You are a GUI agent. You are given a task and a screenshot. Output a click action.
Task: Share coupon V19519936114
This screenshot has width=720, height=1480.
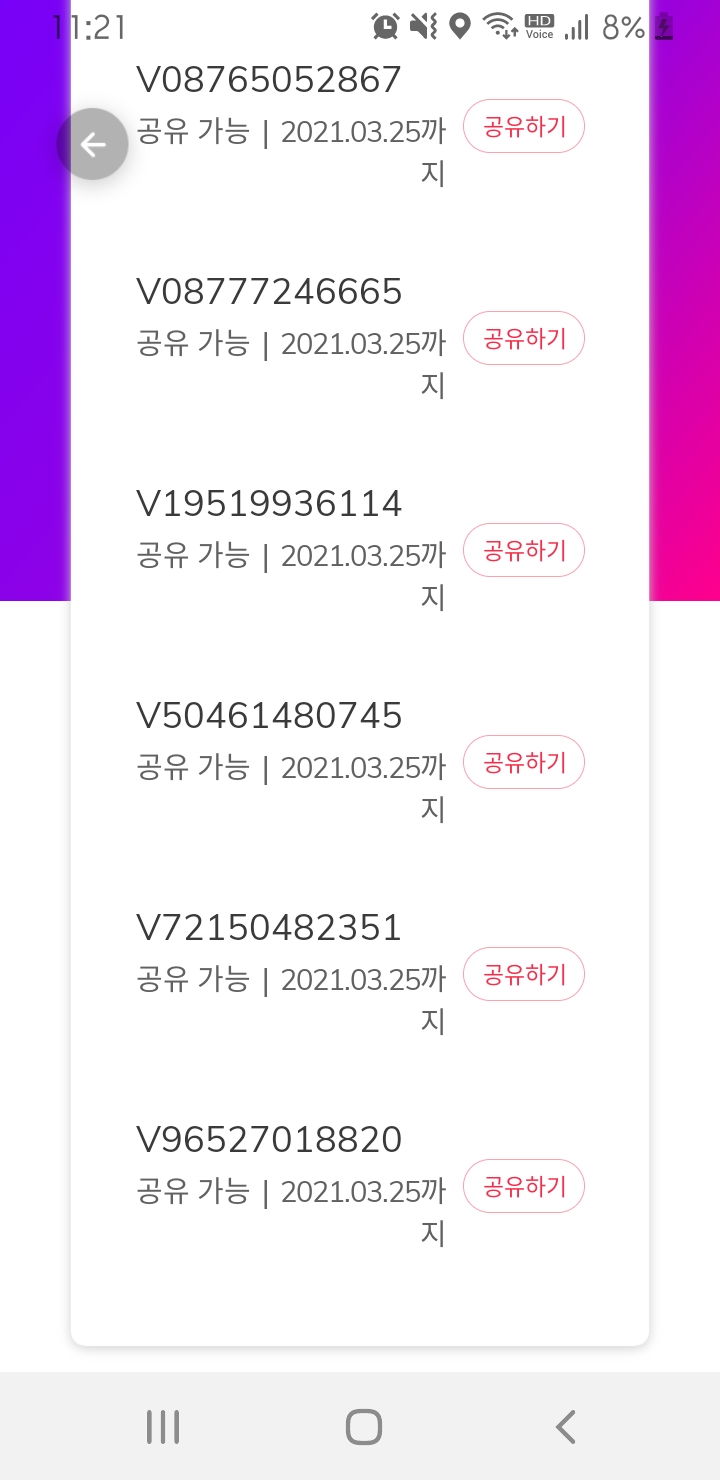[524, 551]
